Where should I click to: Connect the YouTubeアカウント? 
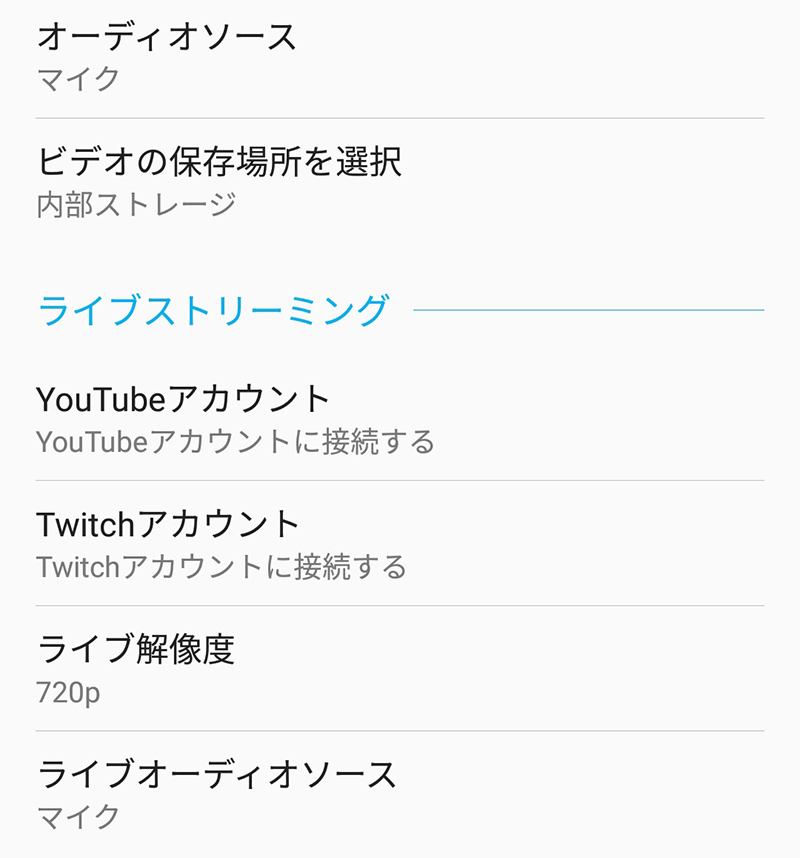(400, 418)
